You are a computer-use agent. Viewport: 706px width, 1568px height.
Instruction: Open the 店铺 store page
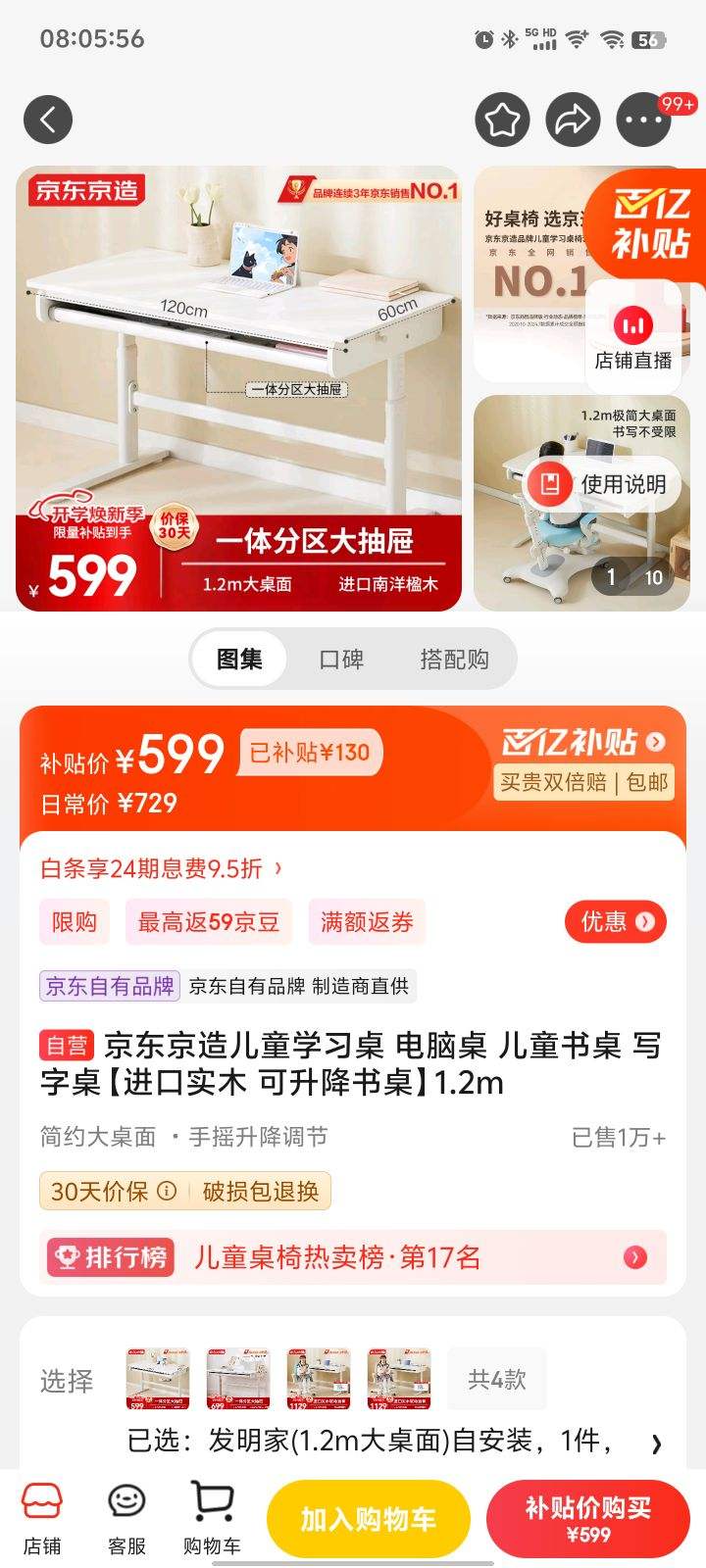[42, 1519]
